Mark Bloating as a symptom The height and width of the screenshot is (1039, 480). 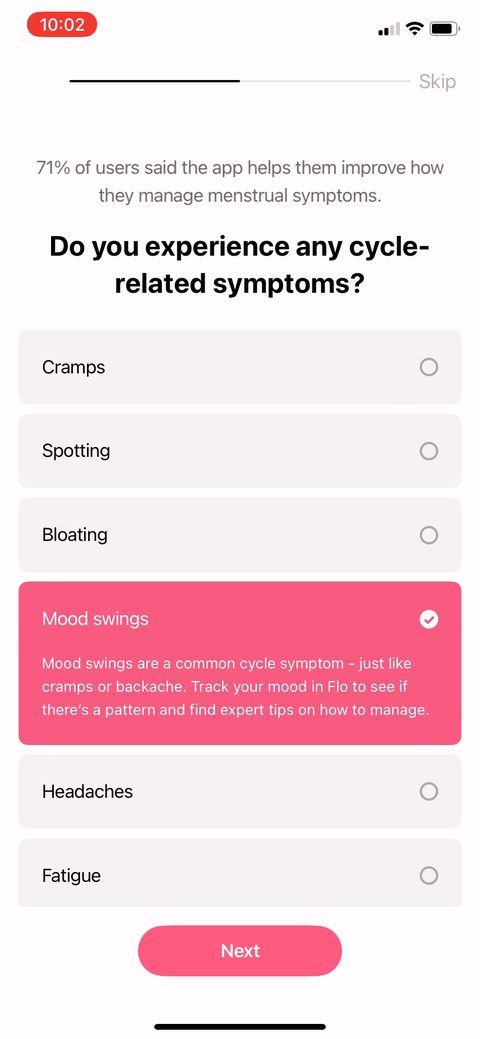(x=240, y=535)
